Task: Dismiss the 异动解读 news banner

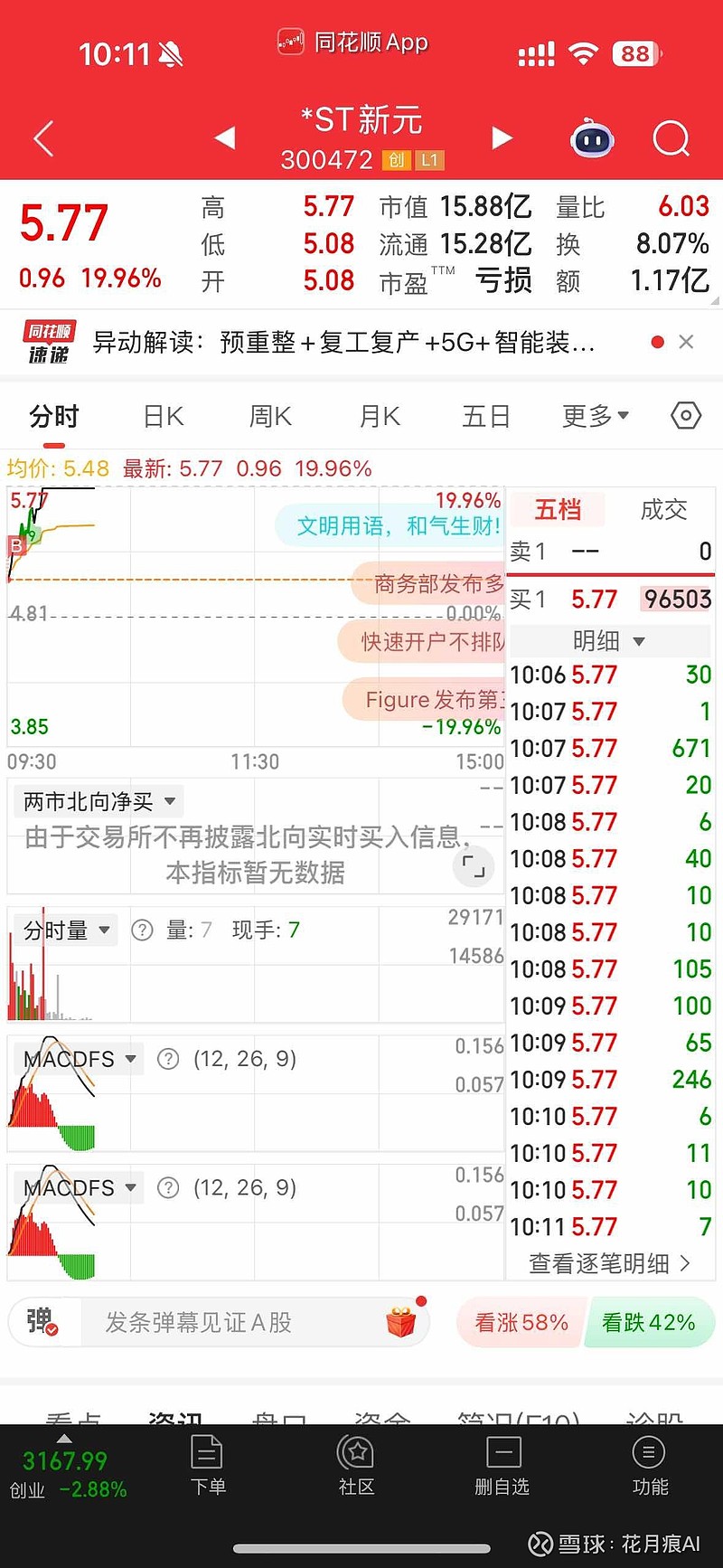Action: coord(686,342)
